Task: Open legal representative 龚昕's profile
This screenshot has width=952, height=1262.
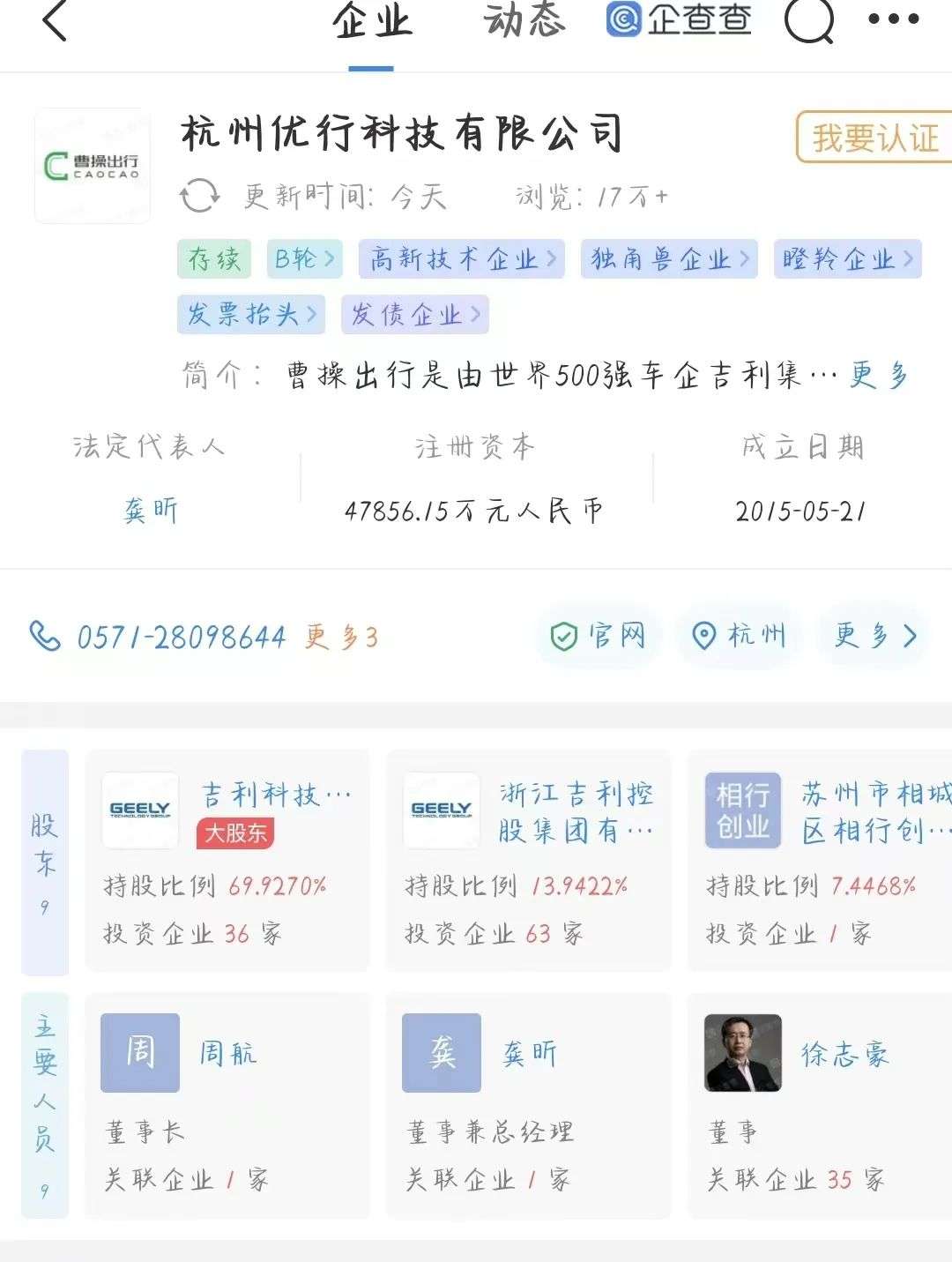Action: (x=151, y=511)
